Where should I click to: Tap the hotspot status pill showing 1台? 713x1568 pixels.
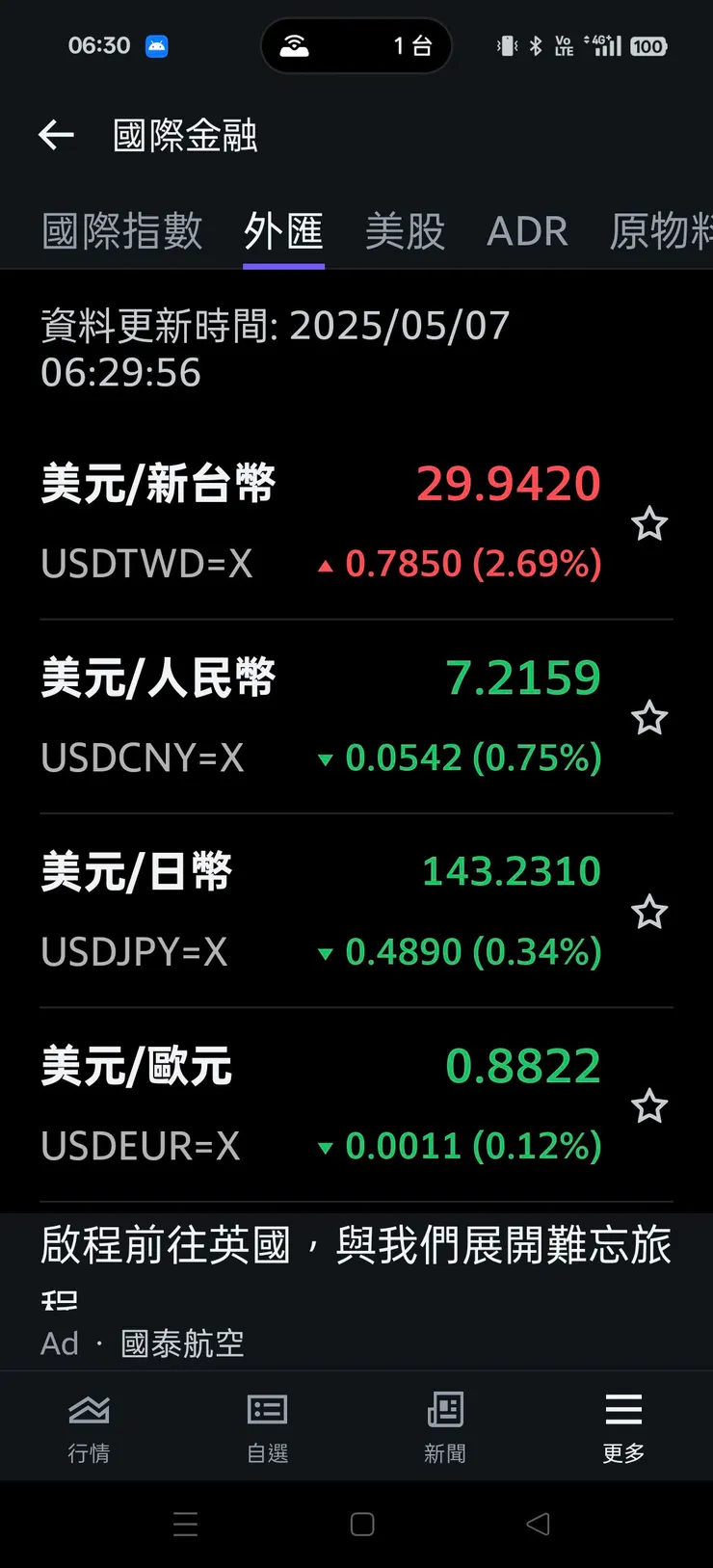pos(356,45)
